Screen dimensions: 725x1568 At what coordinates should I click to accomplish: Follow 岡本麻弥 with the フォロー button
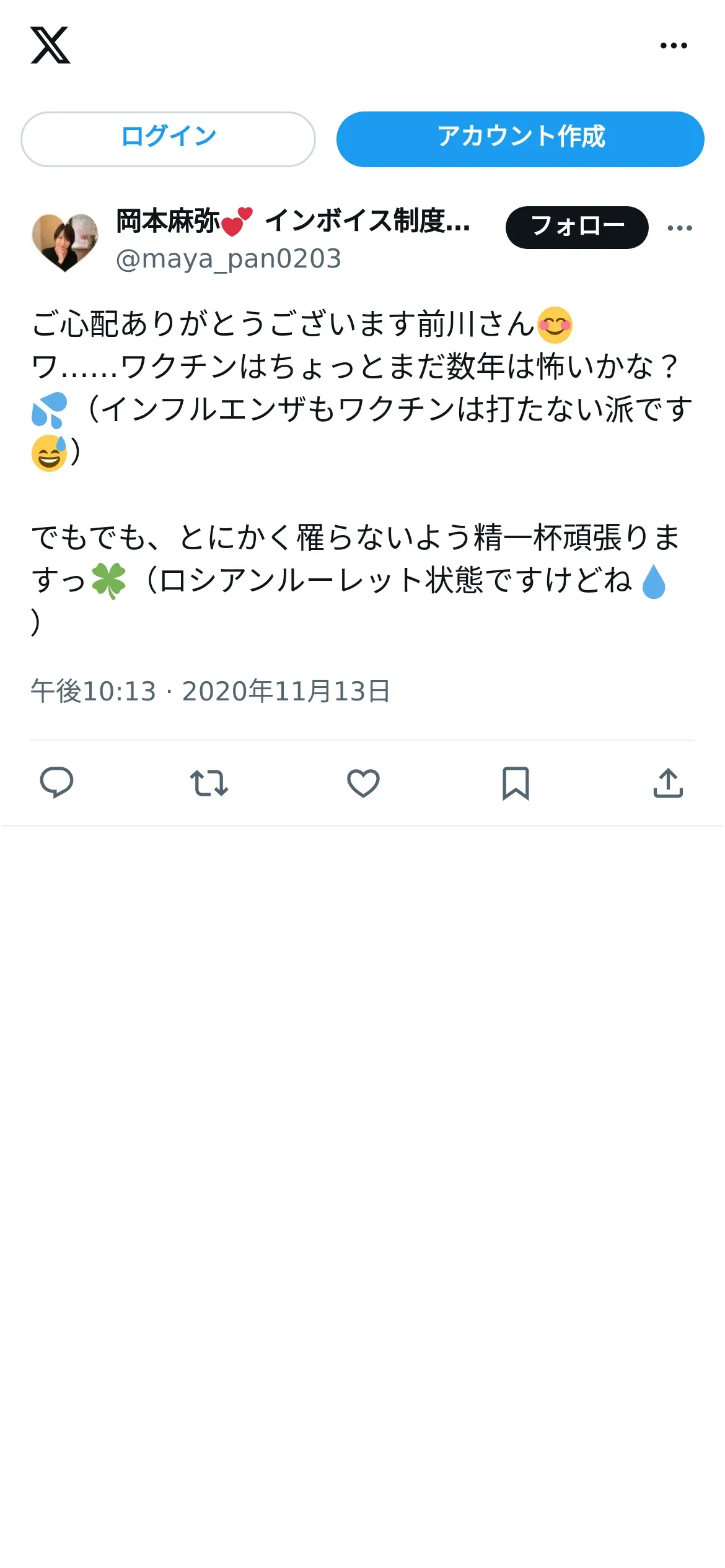(x=577, y=227)
